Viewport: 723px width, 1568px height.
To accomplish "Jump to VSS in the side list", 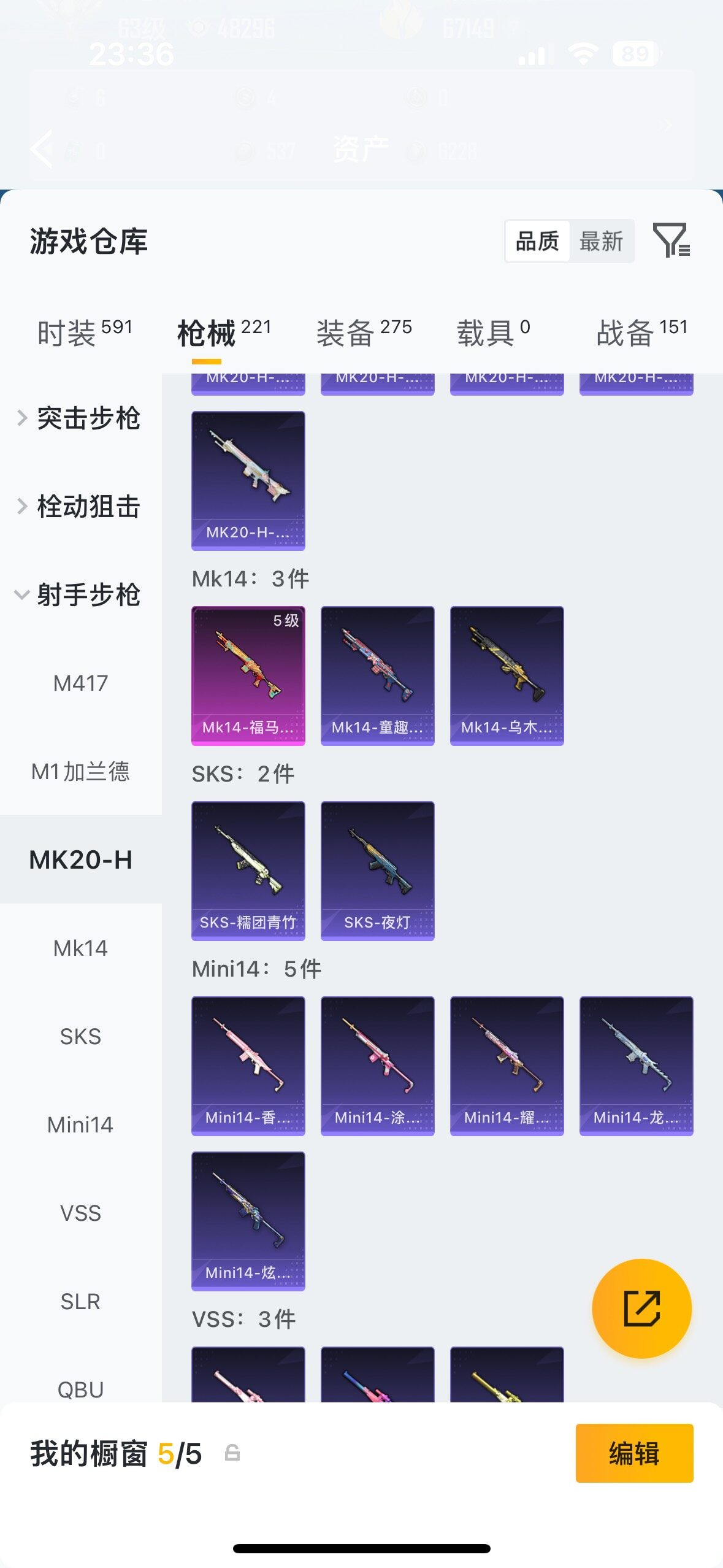I will (x=81, y=1213).
